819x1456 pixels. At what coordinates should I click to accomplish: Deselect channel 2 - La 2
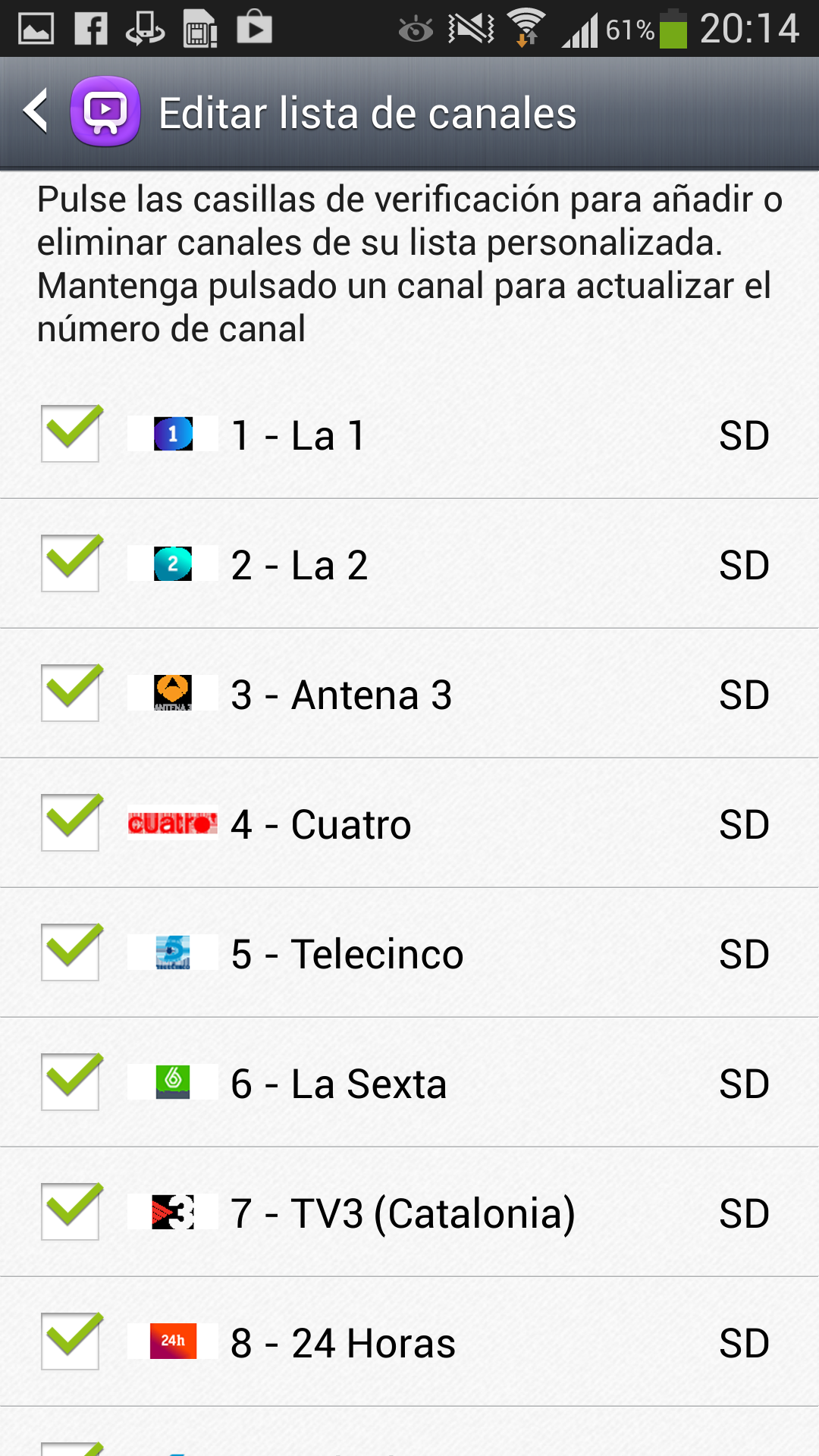71,563
